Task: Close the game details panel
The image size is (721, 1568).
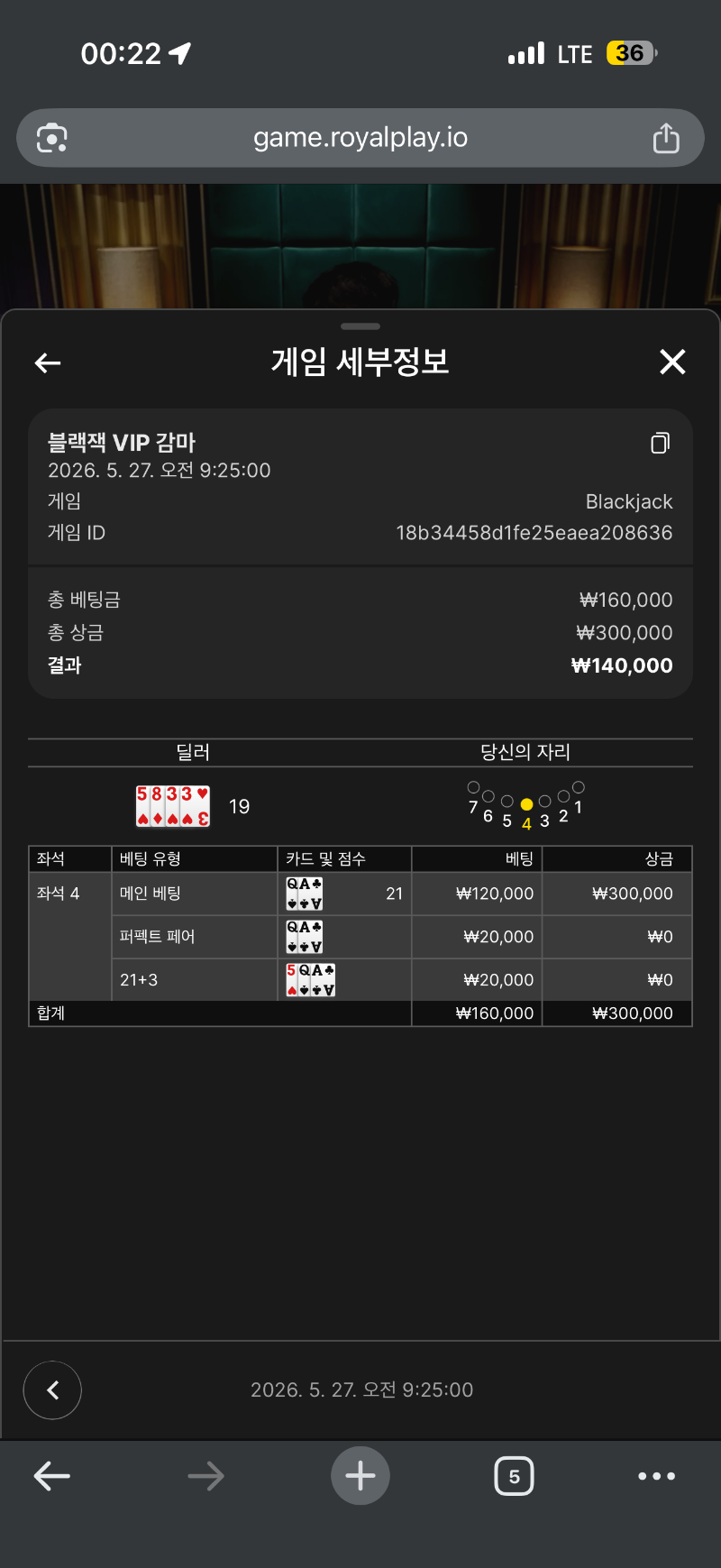Action: (672, 362)
